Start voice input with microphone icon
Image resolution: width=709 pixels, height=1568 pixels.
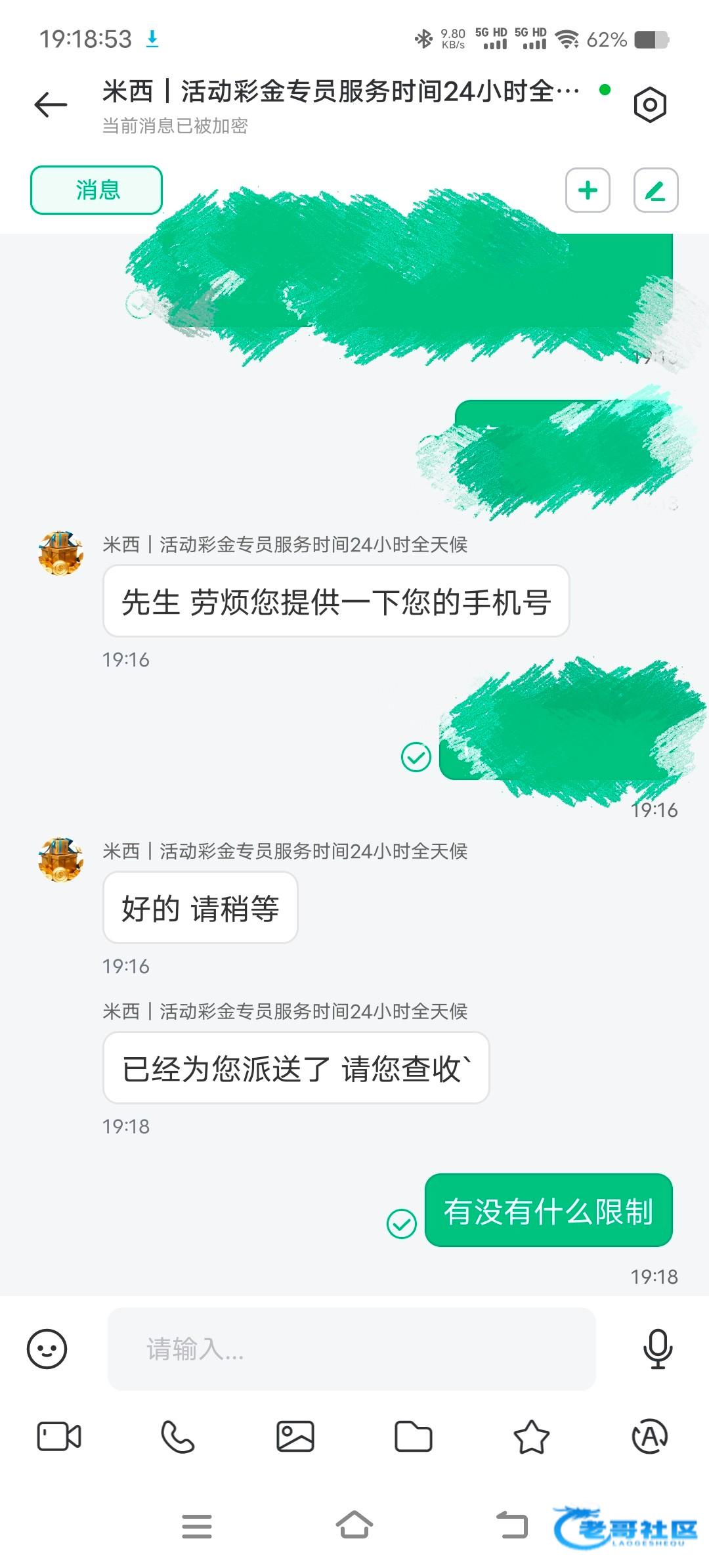point(657,1349)
